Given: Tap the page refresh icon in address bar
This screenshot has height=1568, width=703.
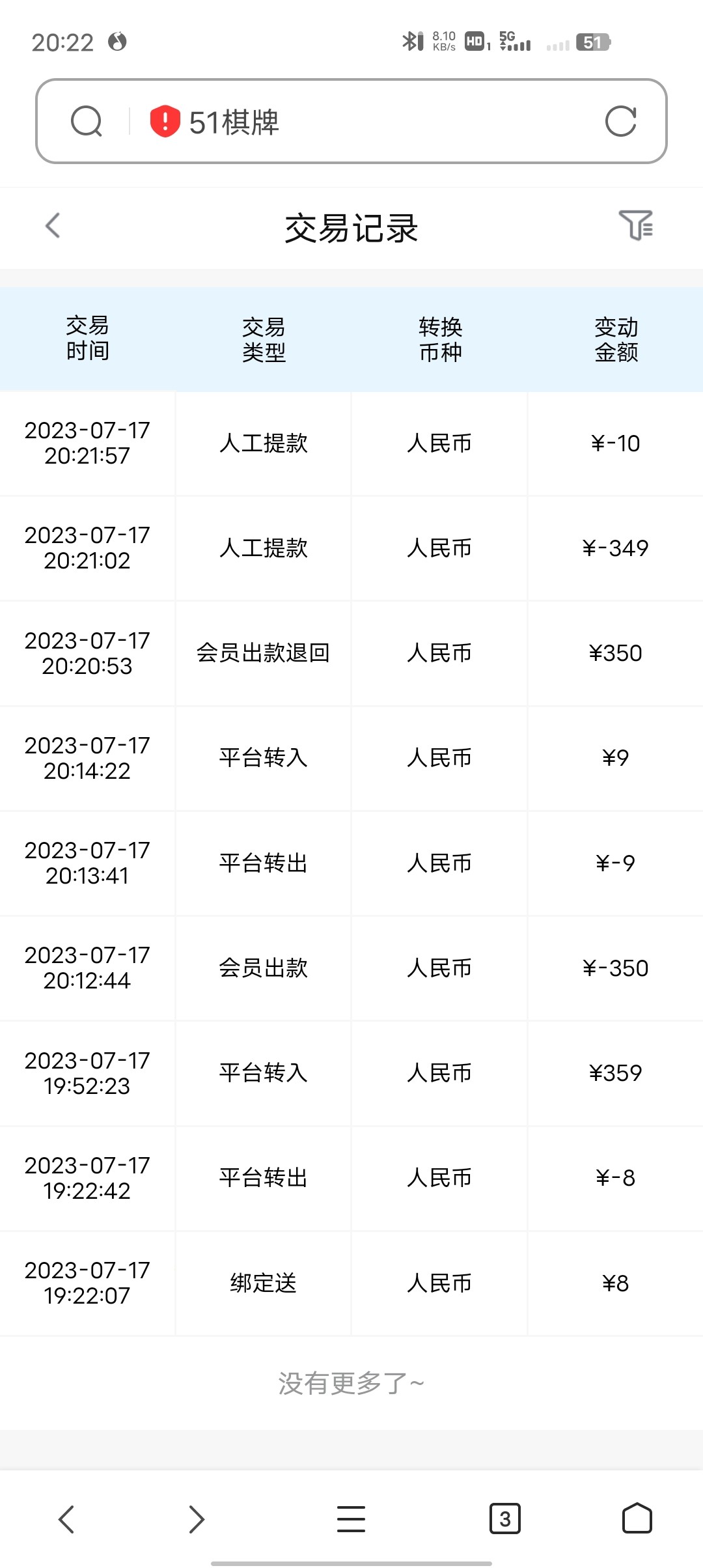Looking at the screenshot, I should point(621,121).
